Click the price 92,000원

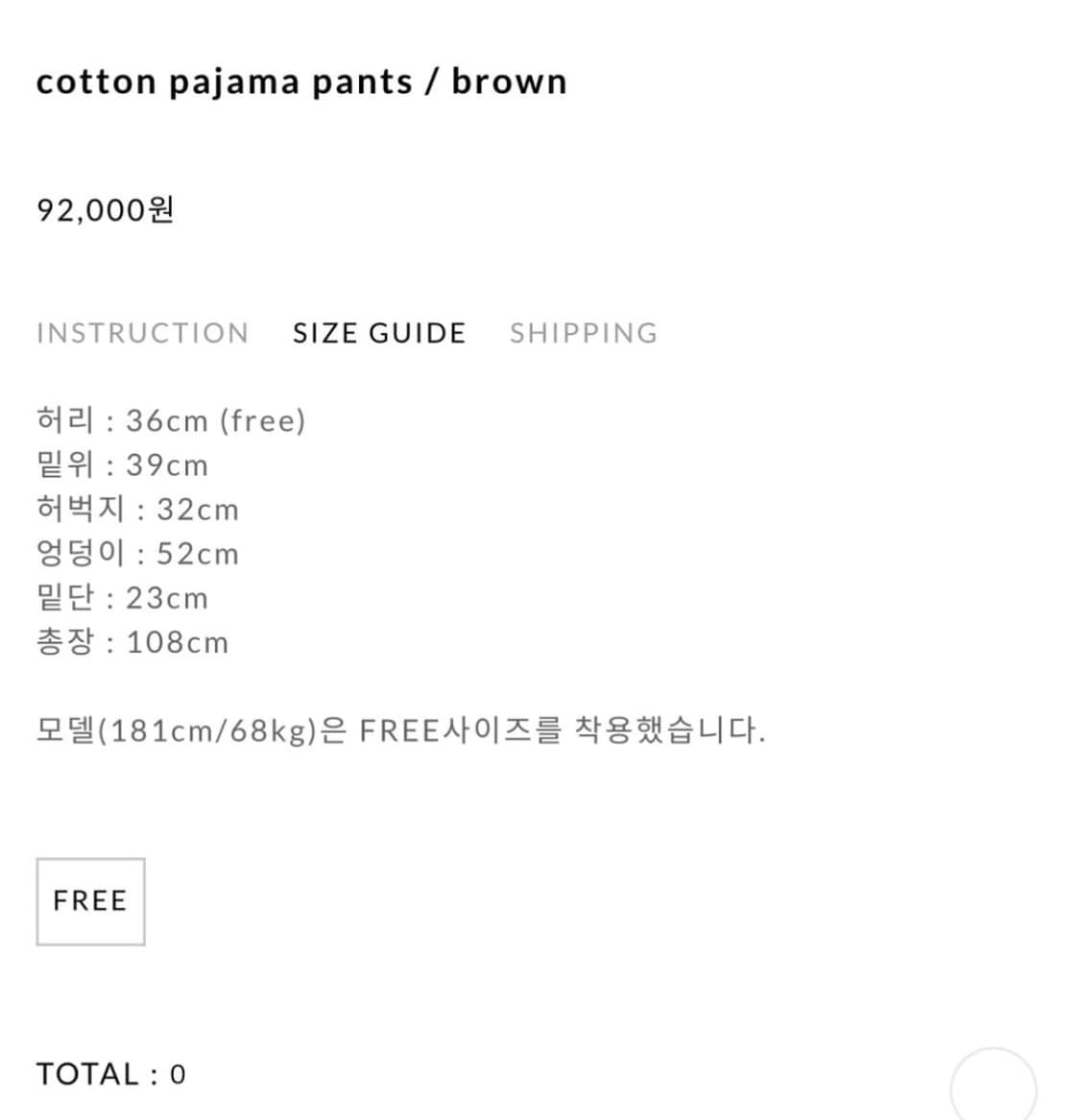coord(106,209)
